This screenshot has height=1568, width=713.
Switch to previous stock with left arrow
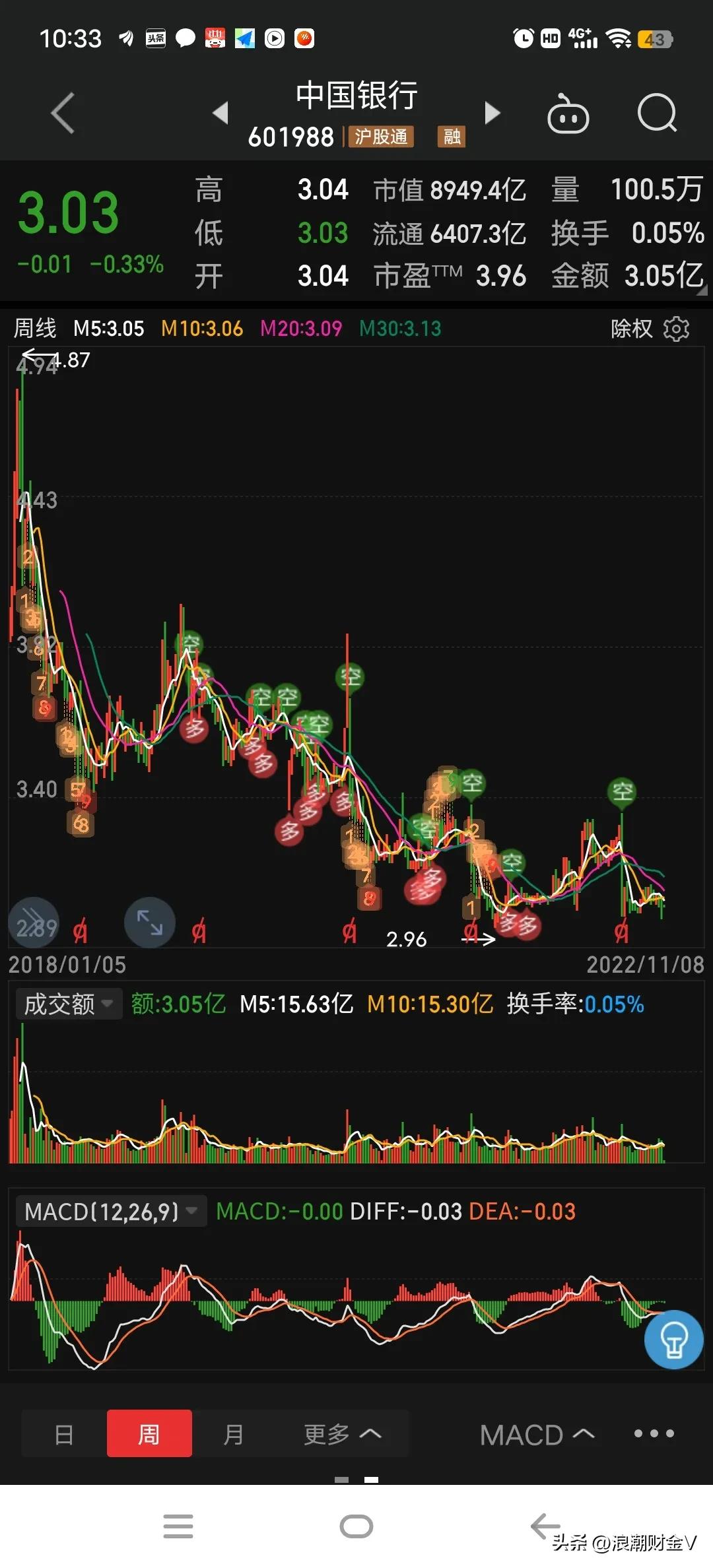(221, 114)
